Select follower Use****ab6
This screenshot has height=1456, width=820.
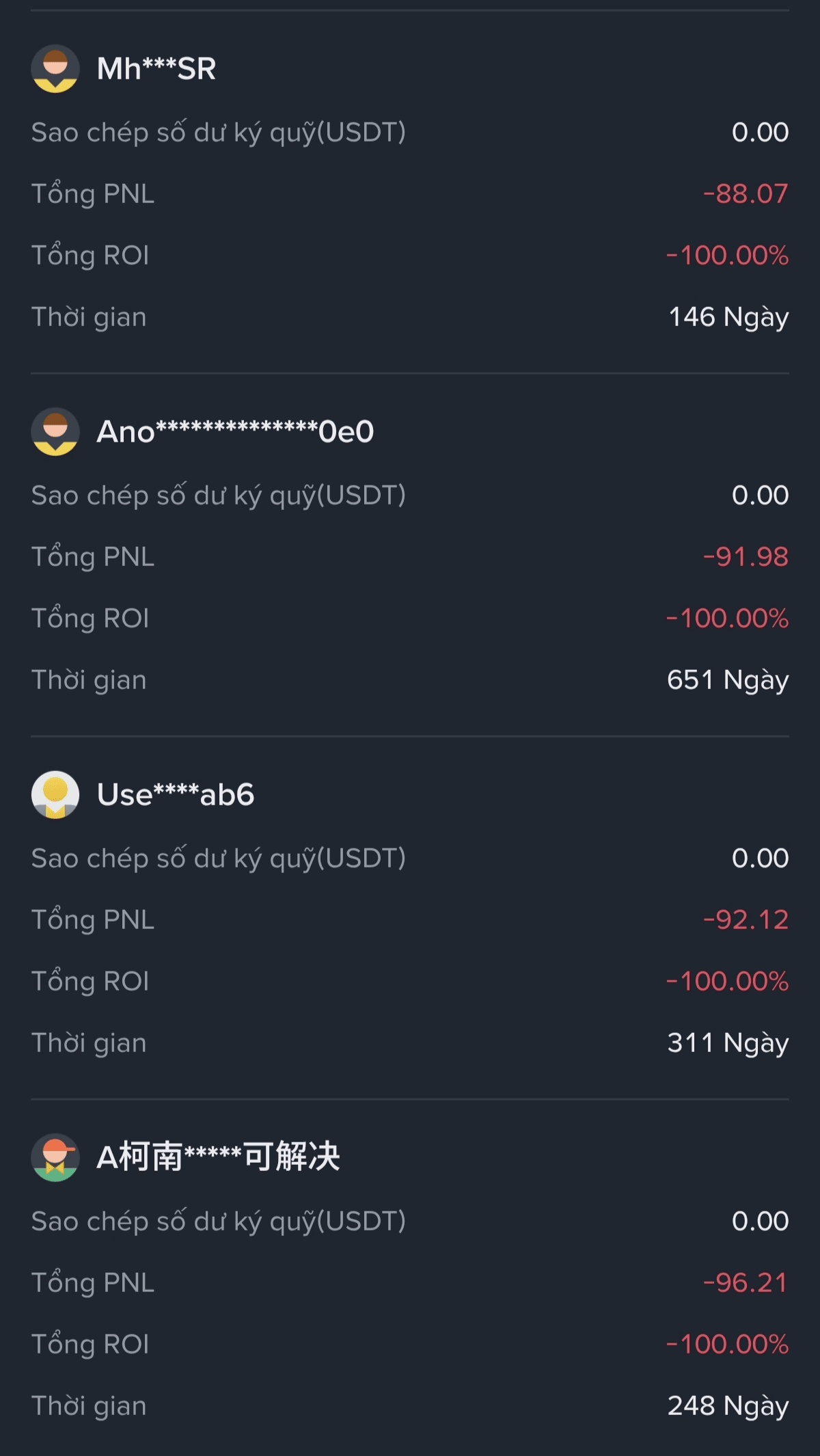coord(175,795)
